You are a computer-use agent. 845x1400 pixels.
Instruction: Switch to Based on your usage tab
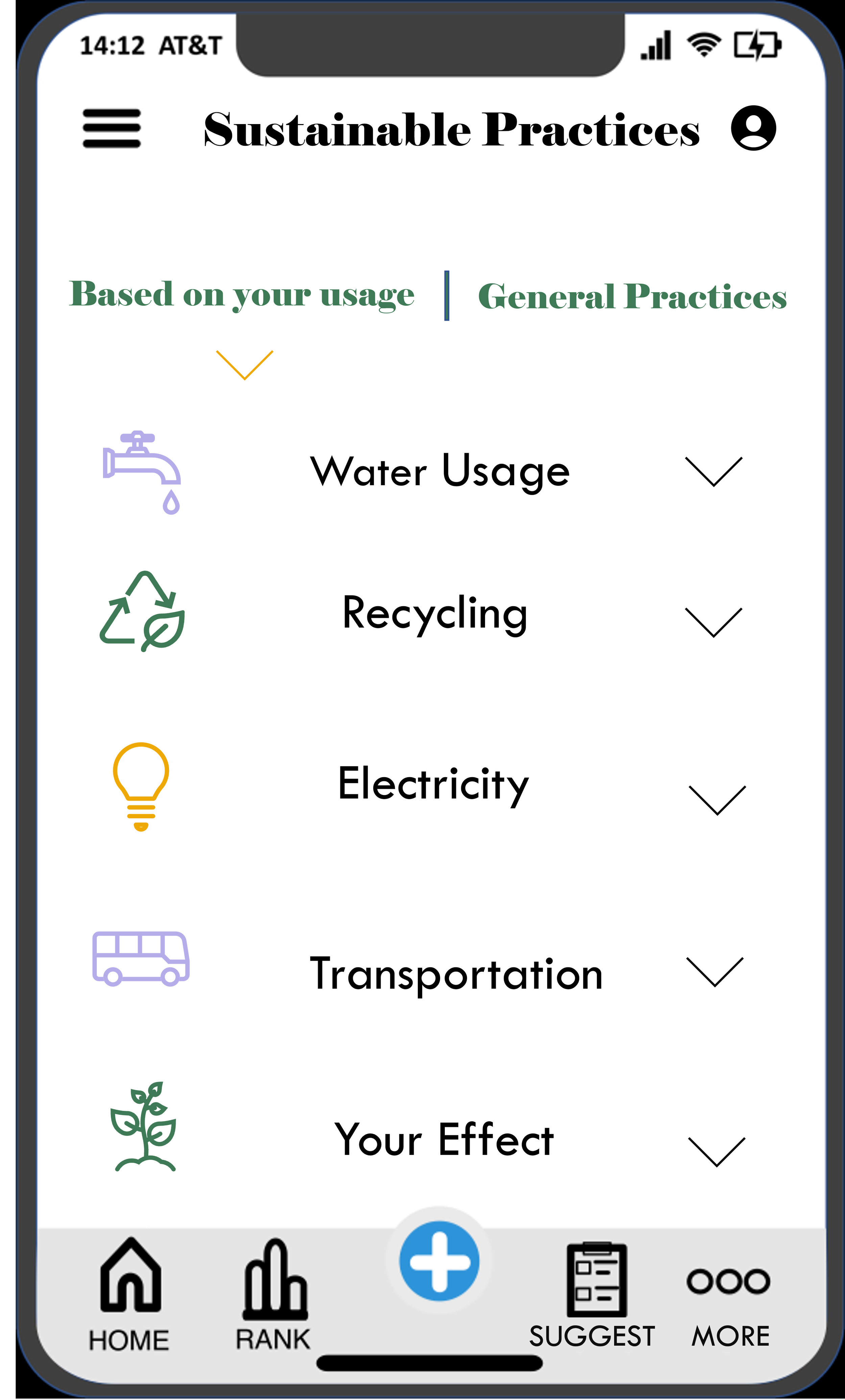click(242, 295)
